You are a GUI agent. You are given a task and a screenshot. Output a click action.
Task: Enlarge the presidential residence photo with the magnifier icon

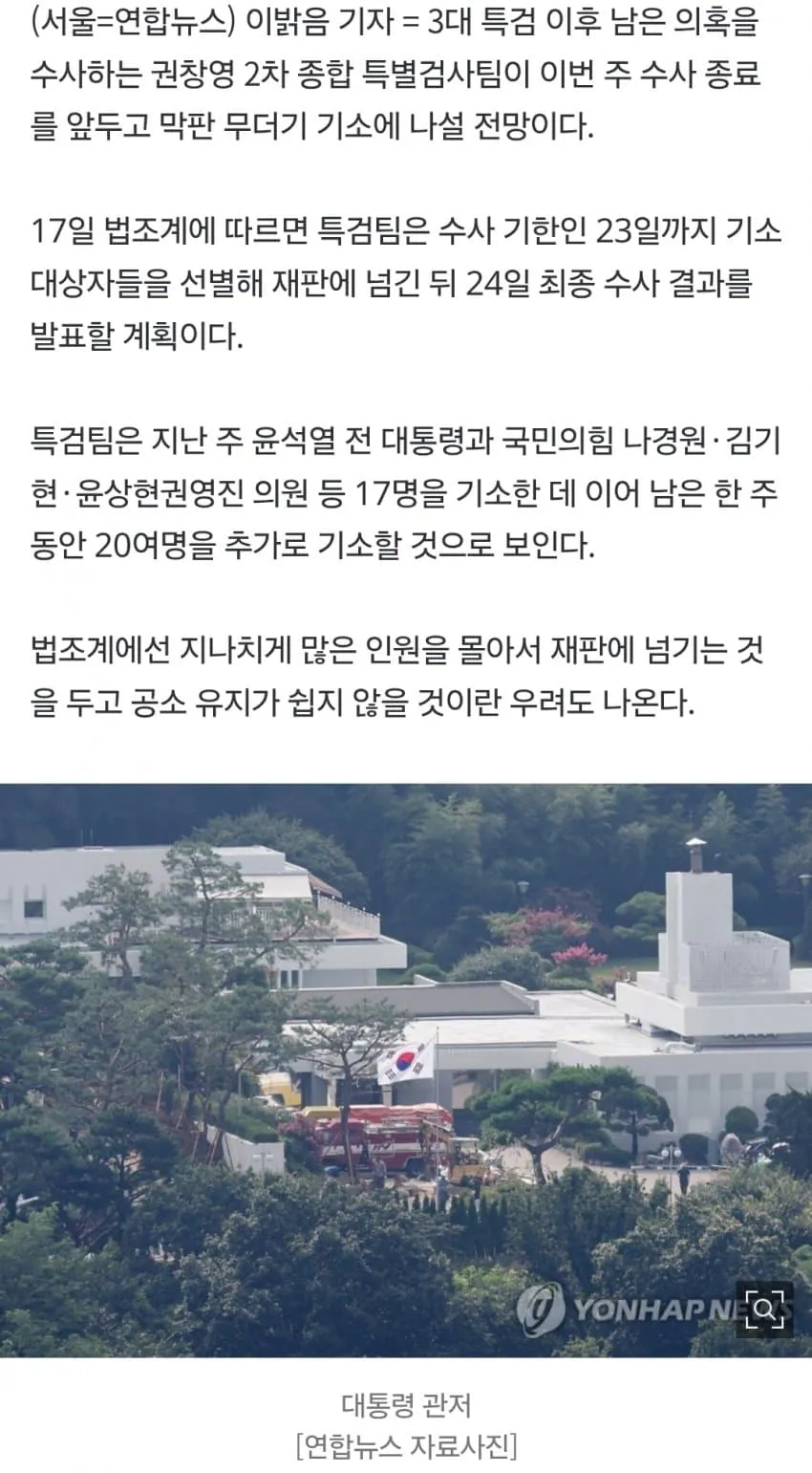point(764,1310)
